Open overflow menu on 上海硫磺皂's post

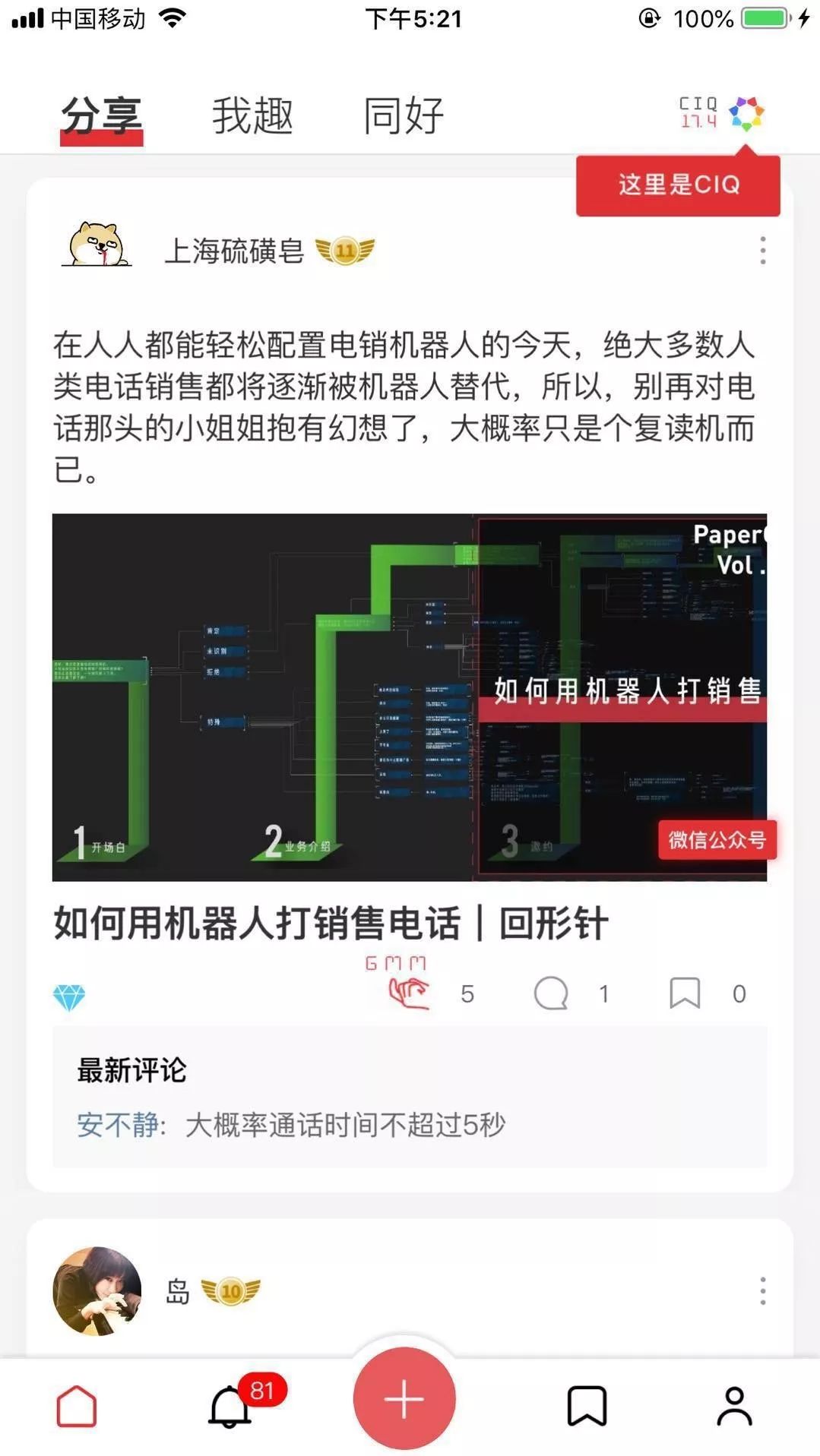point(762,251)
